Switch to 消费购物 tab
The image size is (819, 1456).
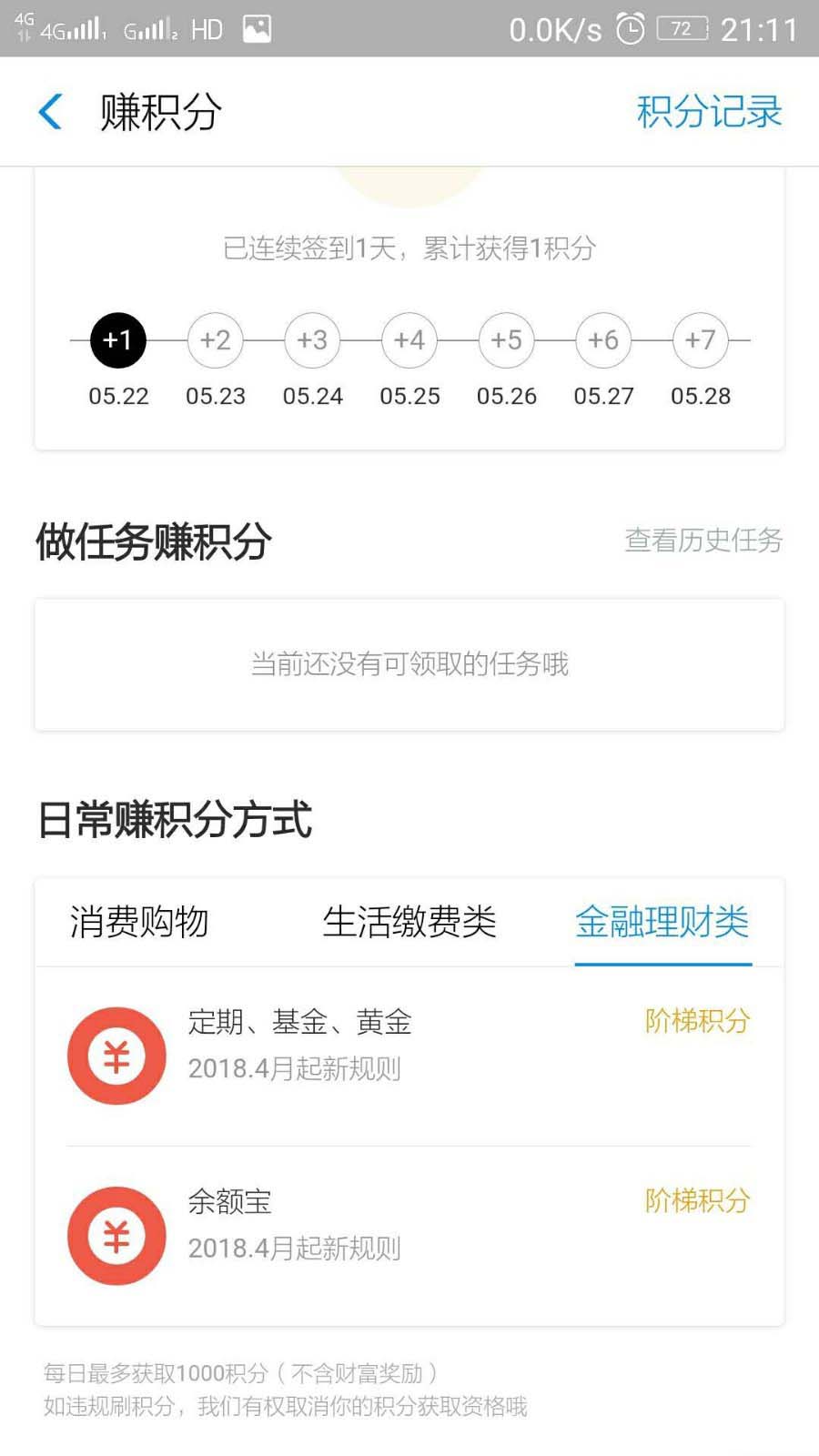[139, 922]
